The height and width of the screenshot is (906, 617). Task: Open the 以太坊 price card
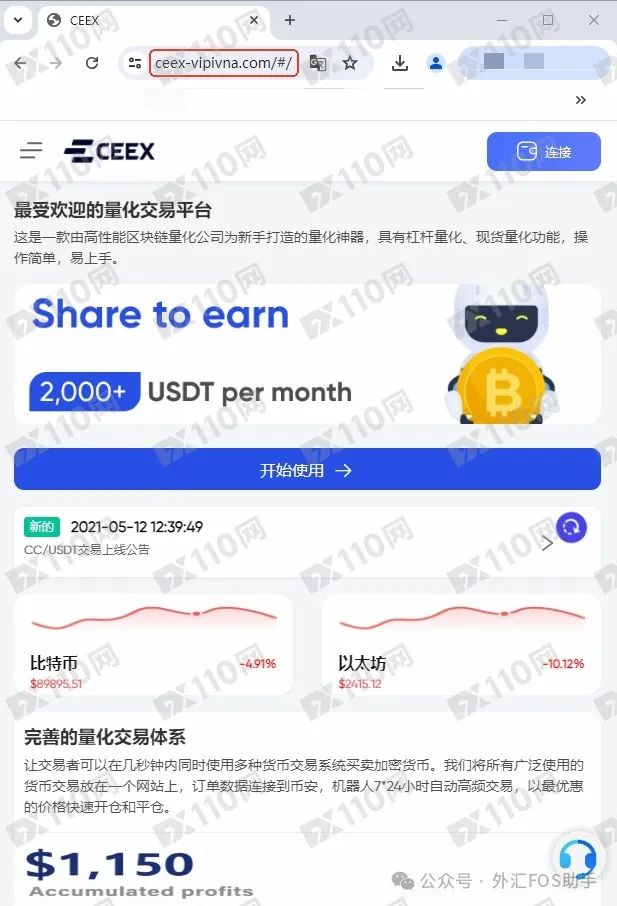[x=461, y=645]
